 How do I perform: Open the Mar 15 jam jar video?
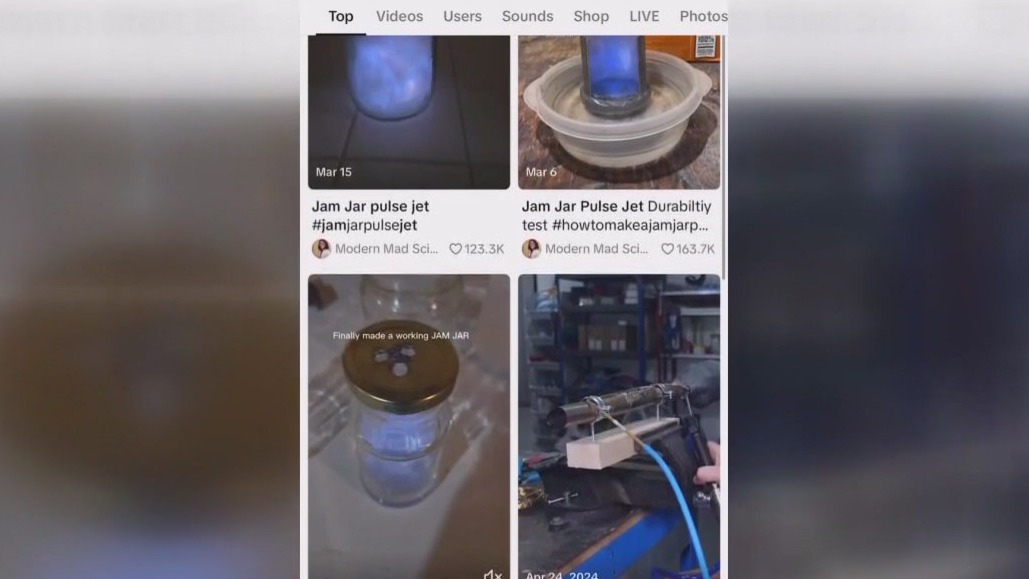coord(408,110)
